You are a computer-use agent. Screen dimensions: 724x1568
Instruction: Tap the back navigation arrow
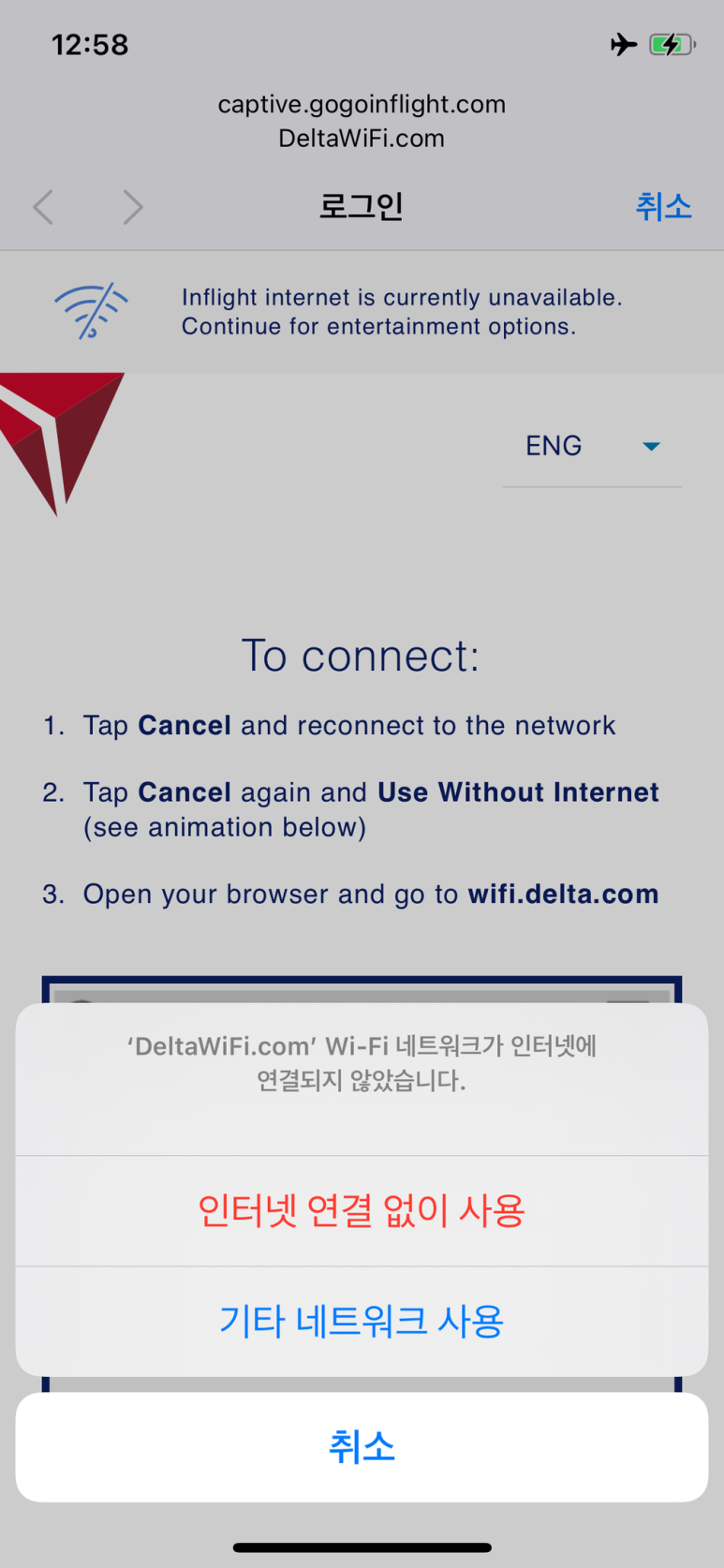click(43, 207)
